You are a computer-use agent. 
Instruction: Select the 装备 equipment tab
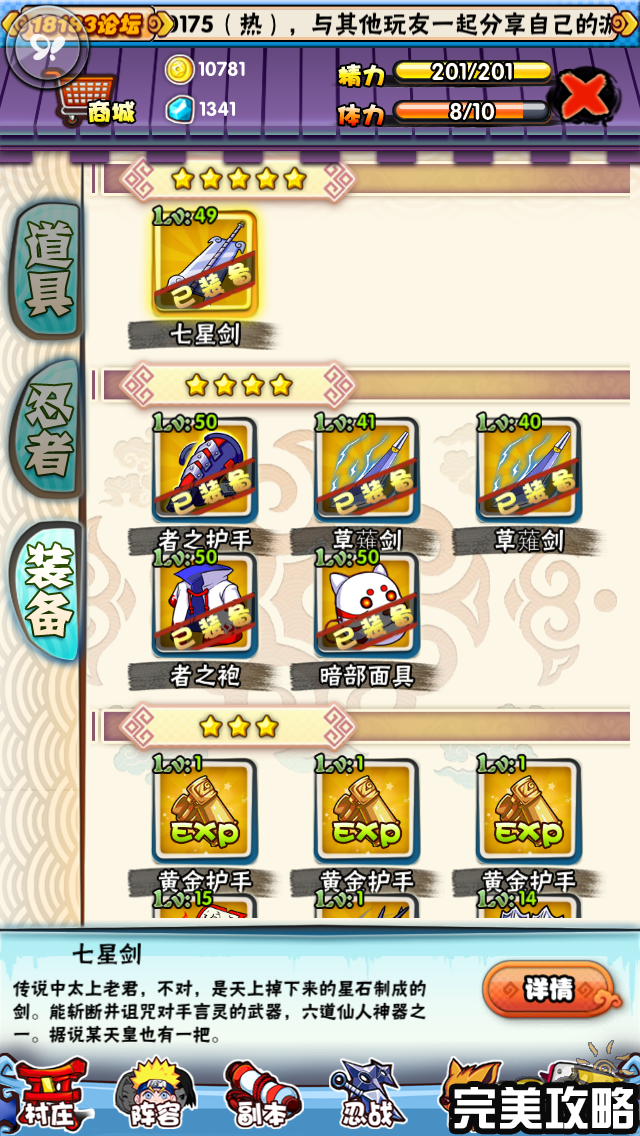tap(47, 592)
